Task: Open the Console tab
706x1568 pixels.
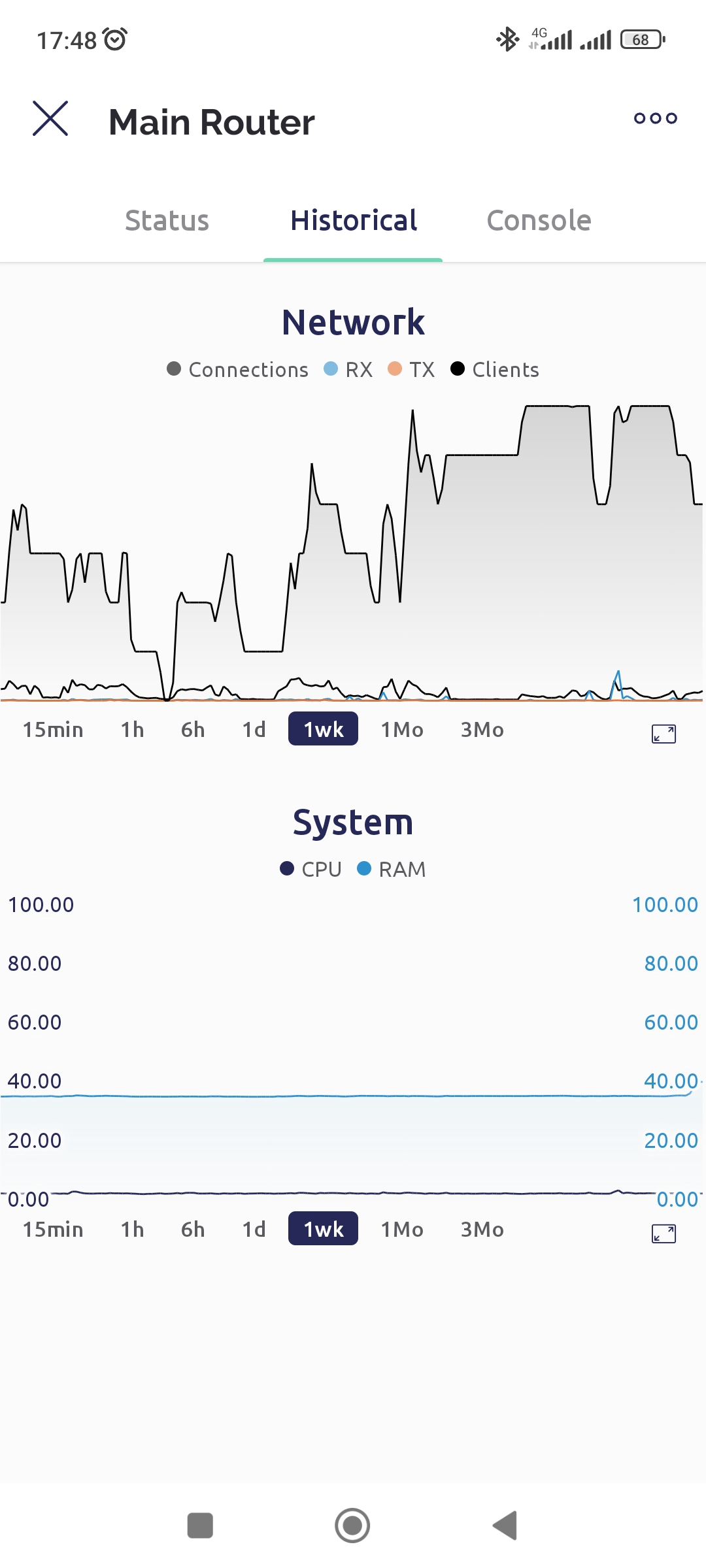Action: click(538, 220)
